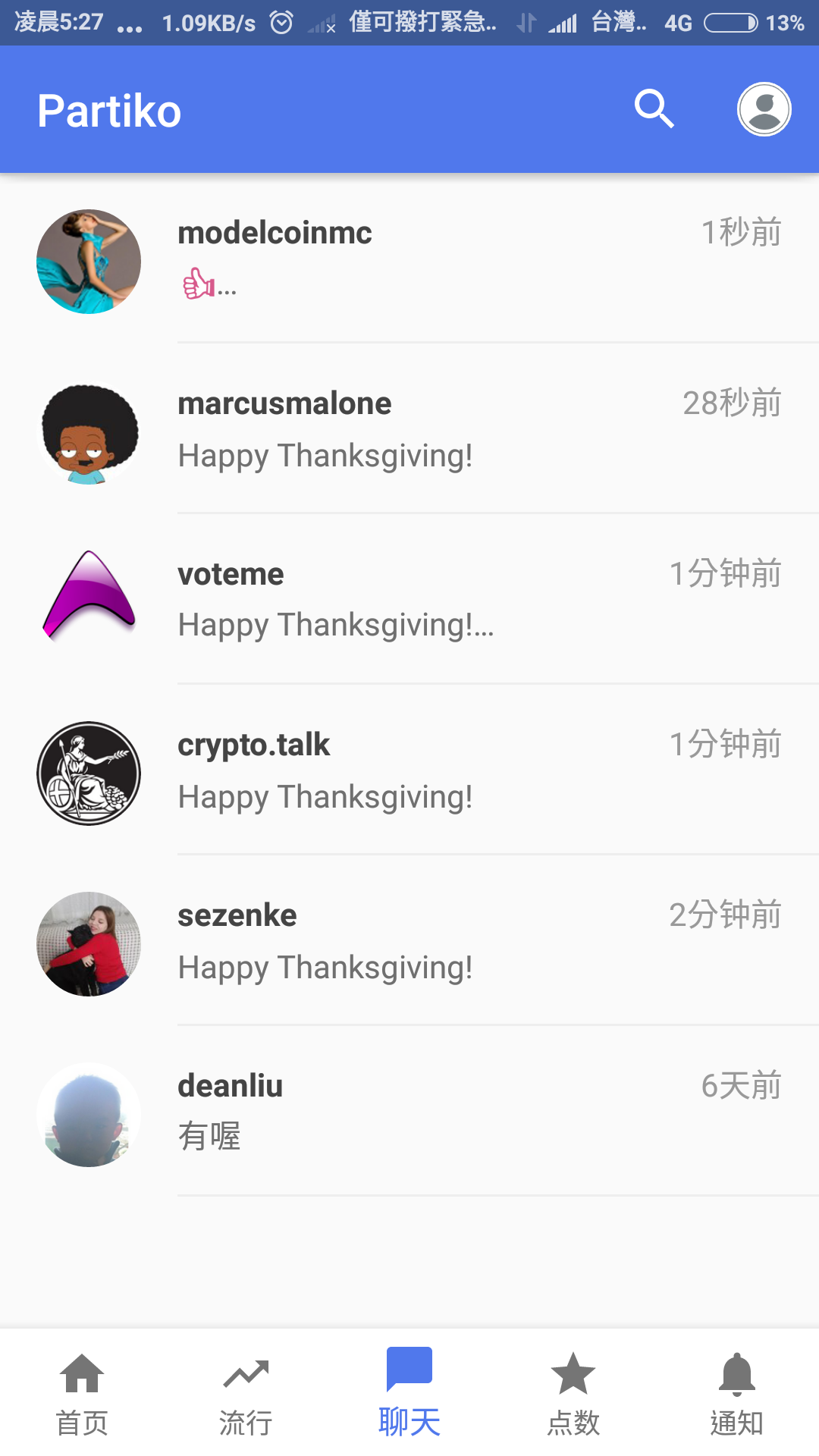Switch to the 首页 home tab
This screenshot has width=819, height=1456.
coord(82,1392)
